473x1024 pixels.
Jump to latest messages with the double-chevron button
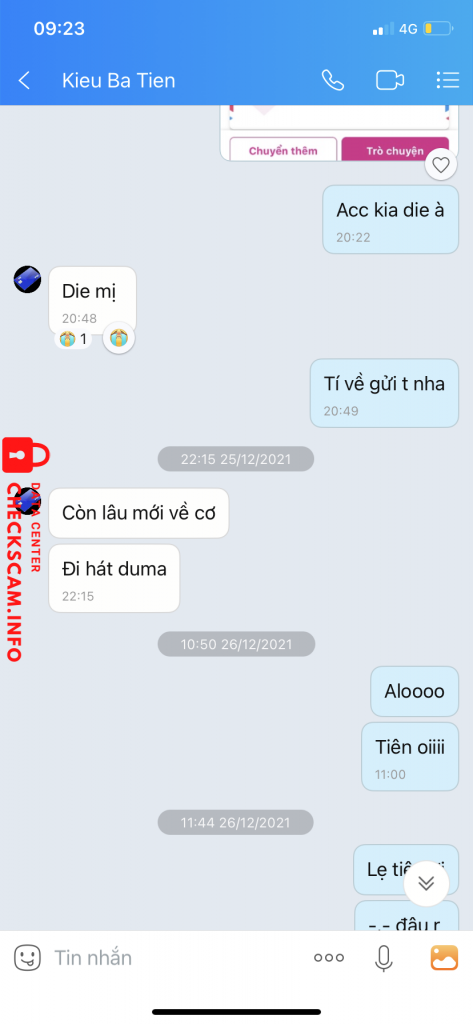tap(426, 883)
